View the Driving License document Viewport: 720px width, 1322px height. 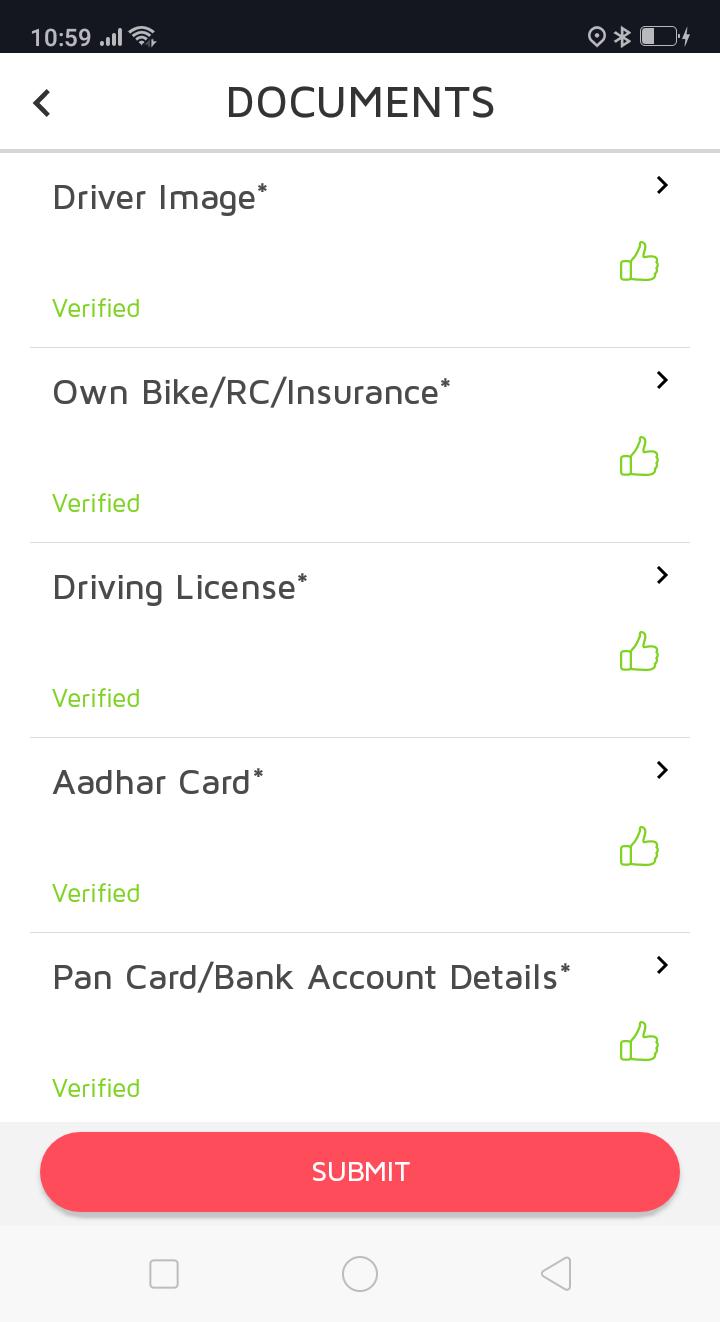359,640
